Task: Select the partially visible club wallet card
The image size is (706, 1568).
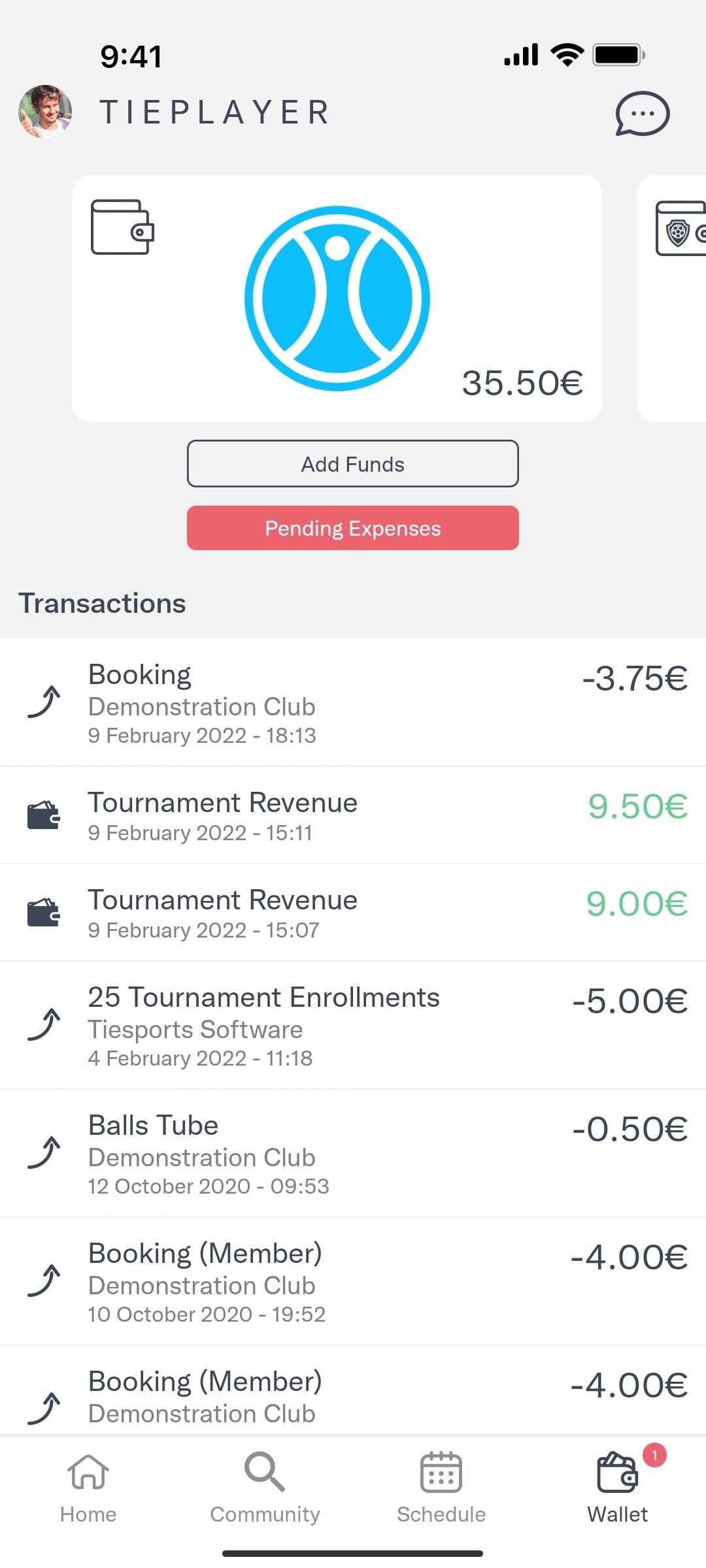Action: (x=672, y=299)
